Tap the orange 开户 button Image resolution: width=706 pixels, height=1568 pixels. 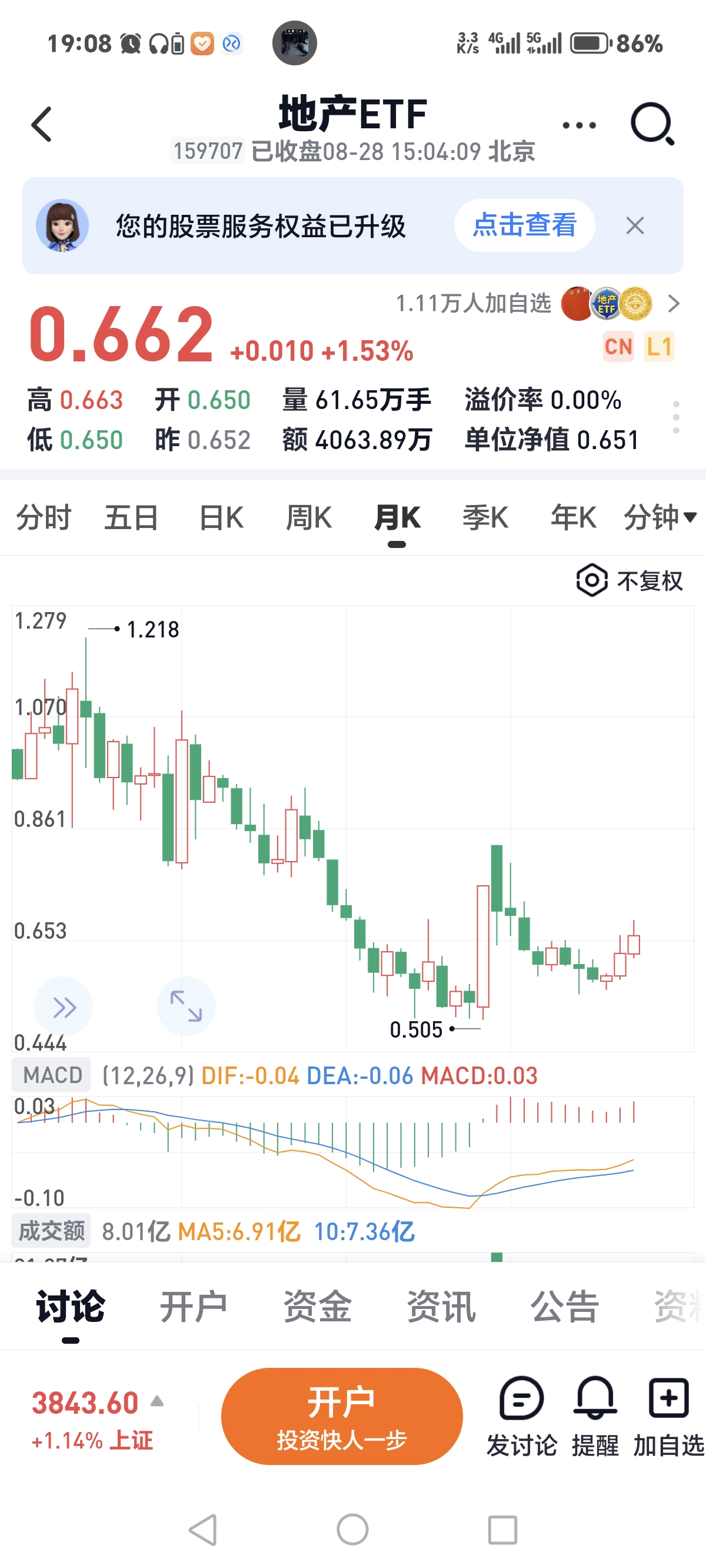(341, 1416)
